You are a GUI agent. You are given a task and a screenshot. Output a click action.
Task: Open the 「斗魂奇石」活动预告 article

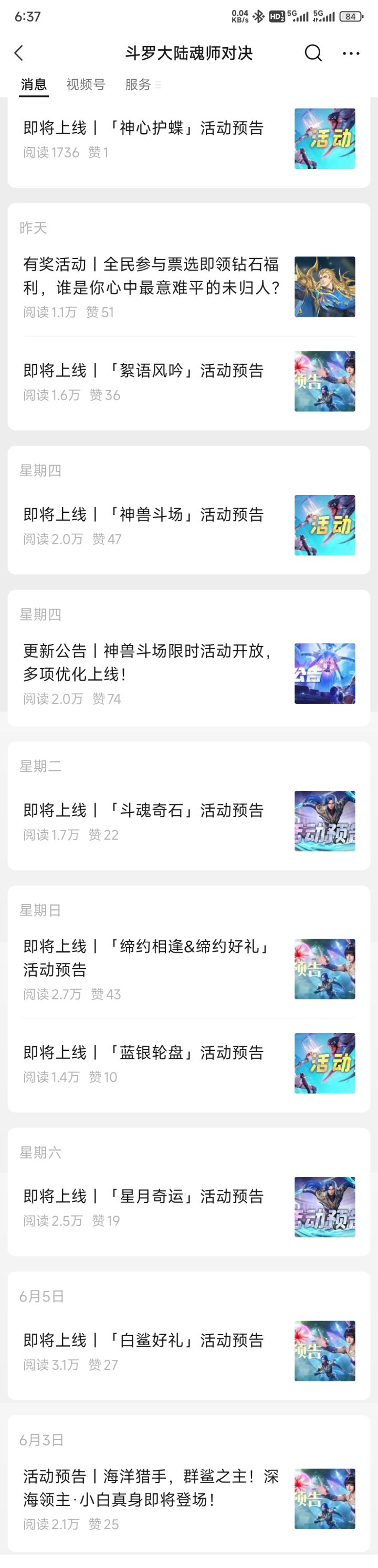coord(143,810)
